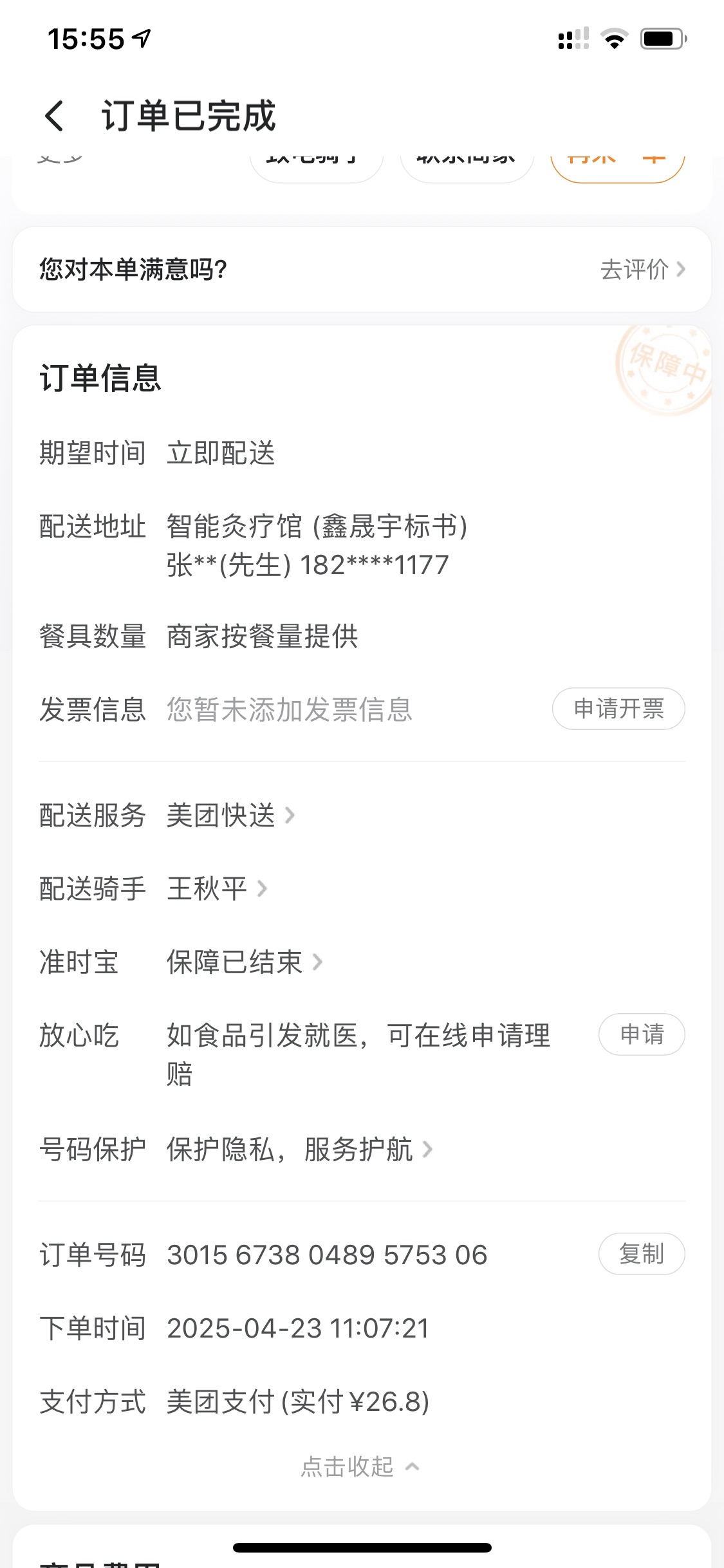The height and width of the screenshot is (1568, 724).
Task: Go back from the 订单已完成 page
Action: coord(55,116)
